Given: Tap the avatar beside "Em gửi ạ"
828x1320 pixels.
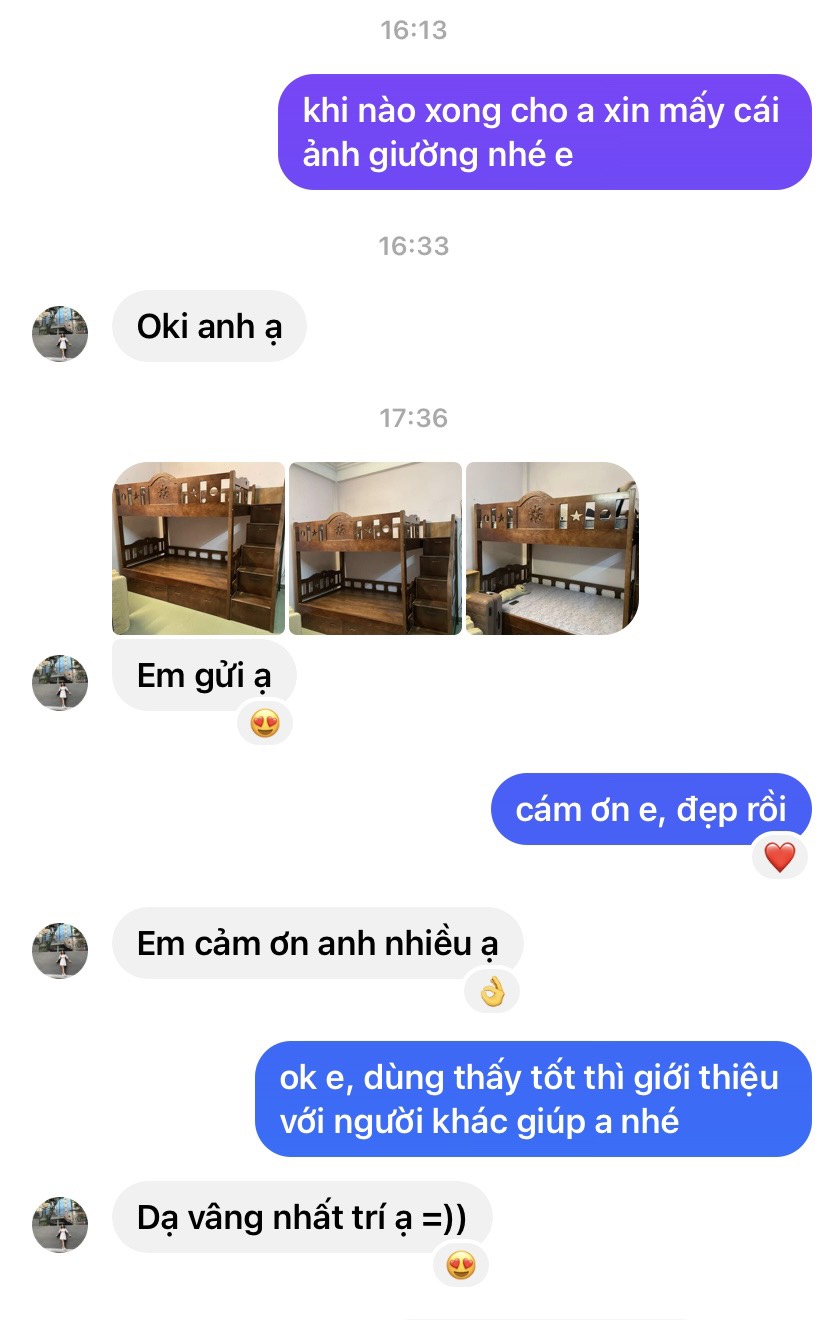Looking at the screenshot, I should click(60, 683).
